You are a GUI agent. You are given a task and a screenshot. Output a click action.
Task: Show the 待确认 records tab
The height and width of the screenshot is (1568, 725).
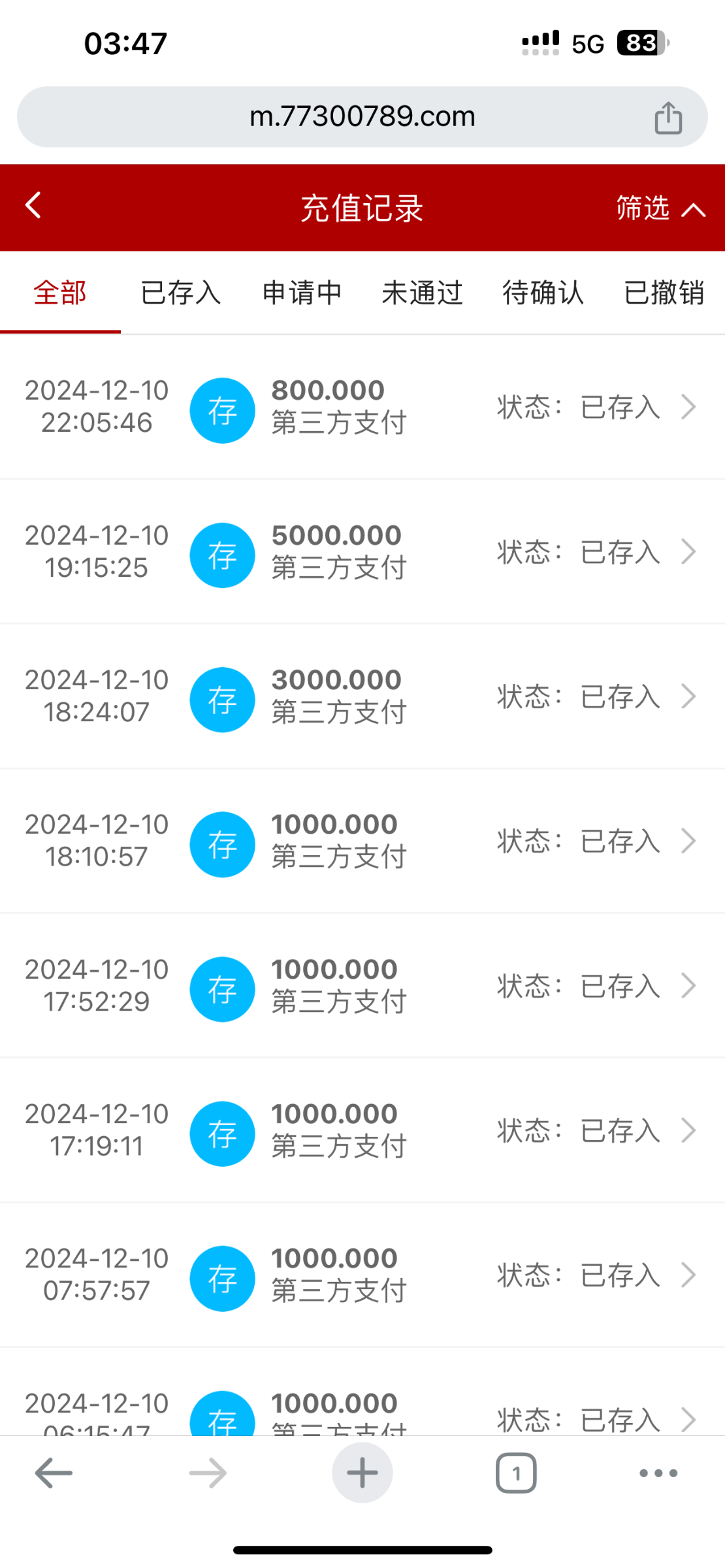[543, 293]
